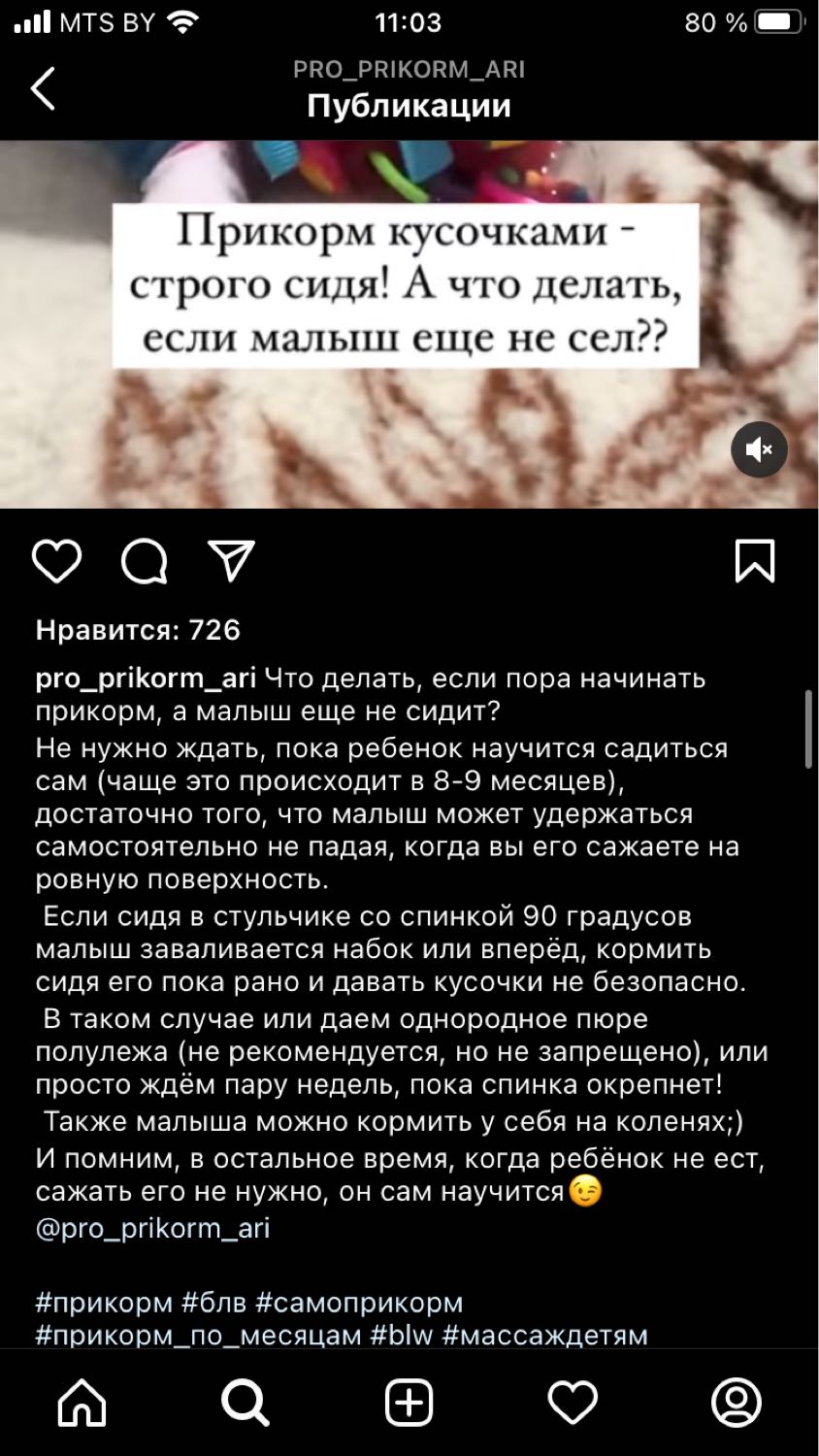Open the Activity heart tab
The height and width of the screenshot is (1456, 819).
pos(573,1403)
